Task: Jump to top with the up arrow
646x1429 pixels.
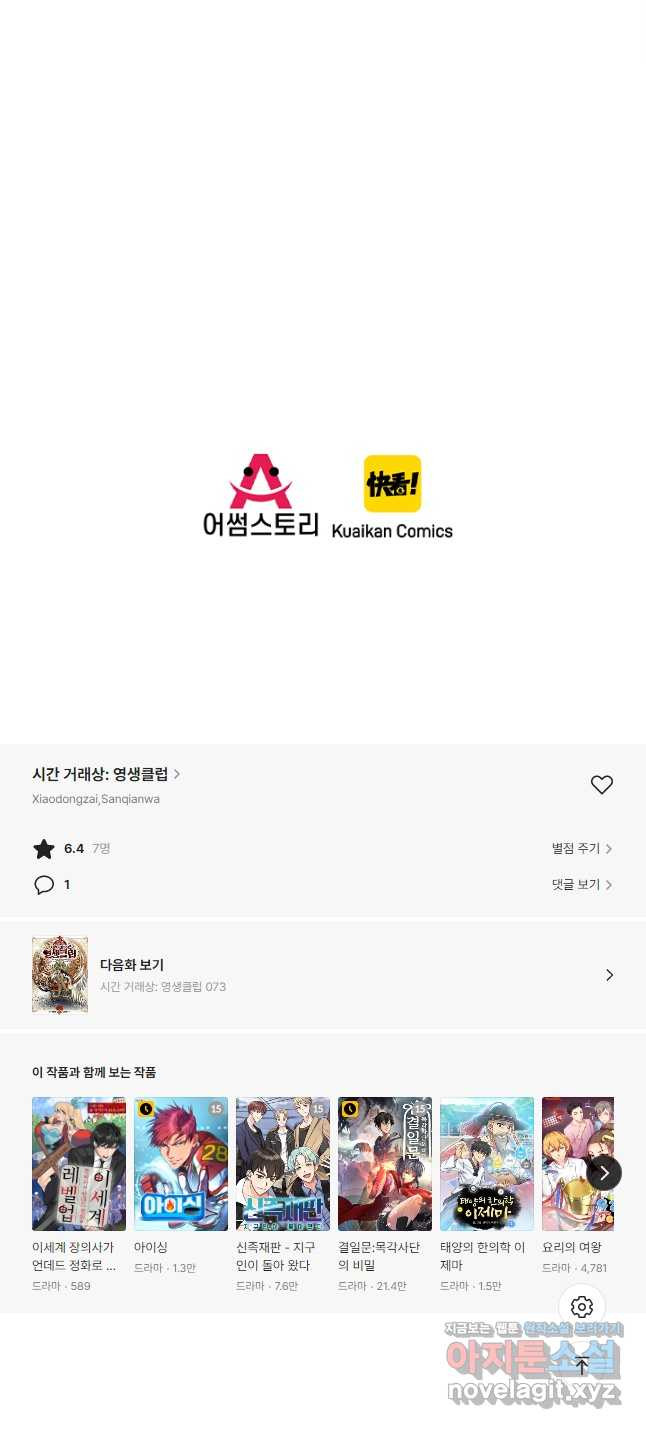Action: coord(582,1365)
